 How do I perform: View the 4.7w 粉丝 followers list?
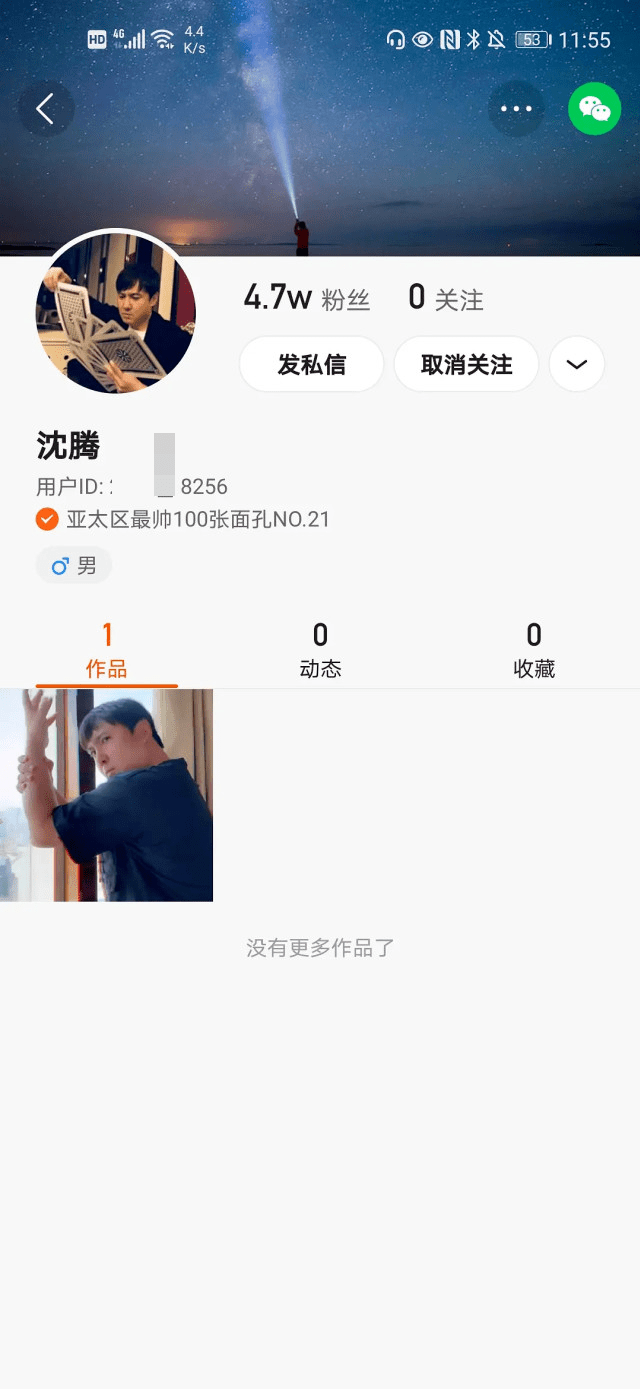(x=307, y=298)
